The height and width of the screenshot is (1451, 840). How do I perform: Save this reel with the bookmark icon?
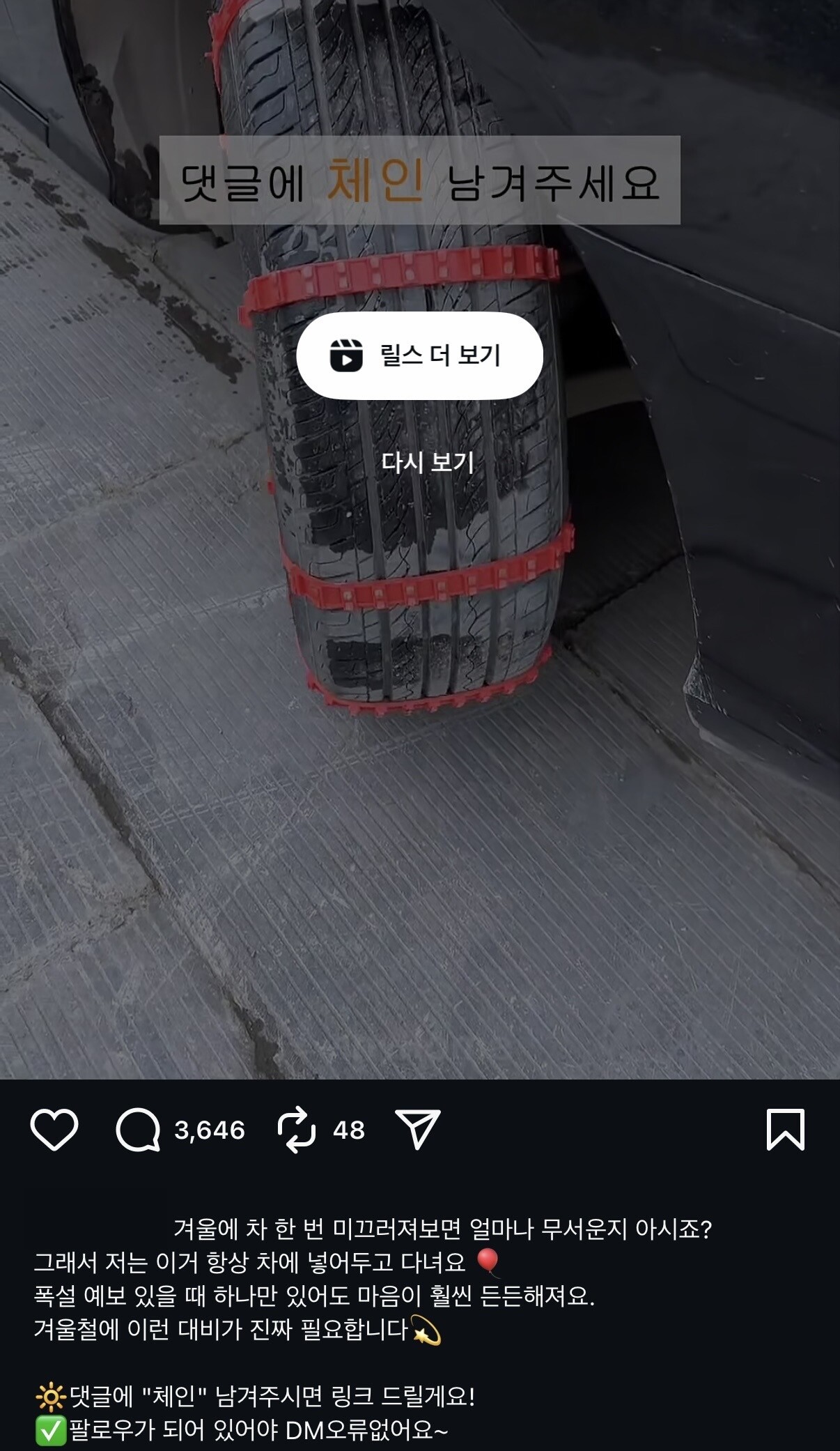[786, 1130]
